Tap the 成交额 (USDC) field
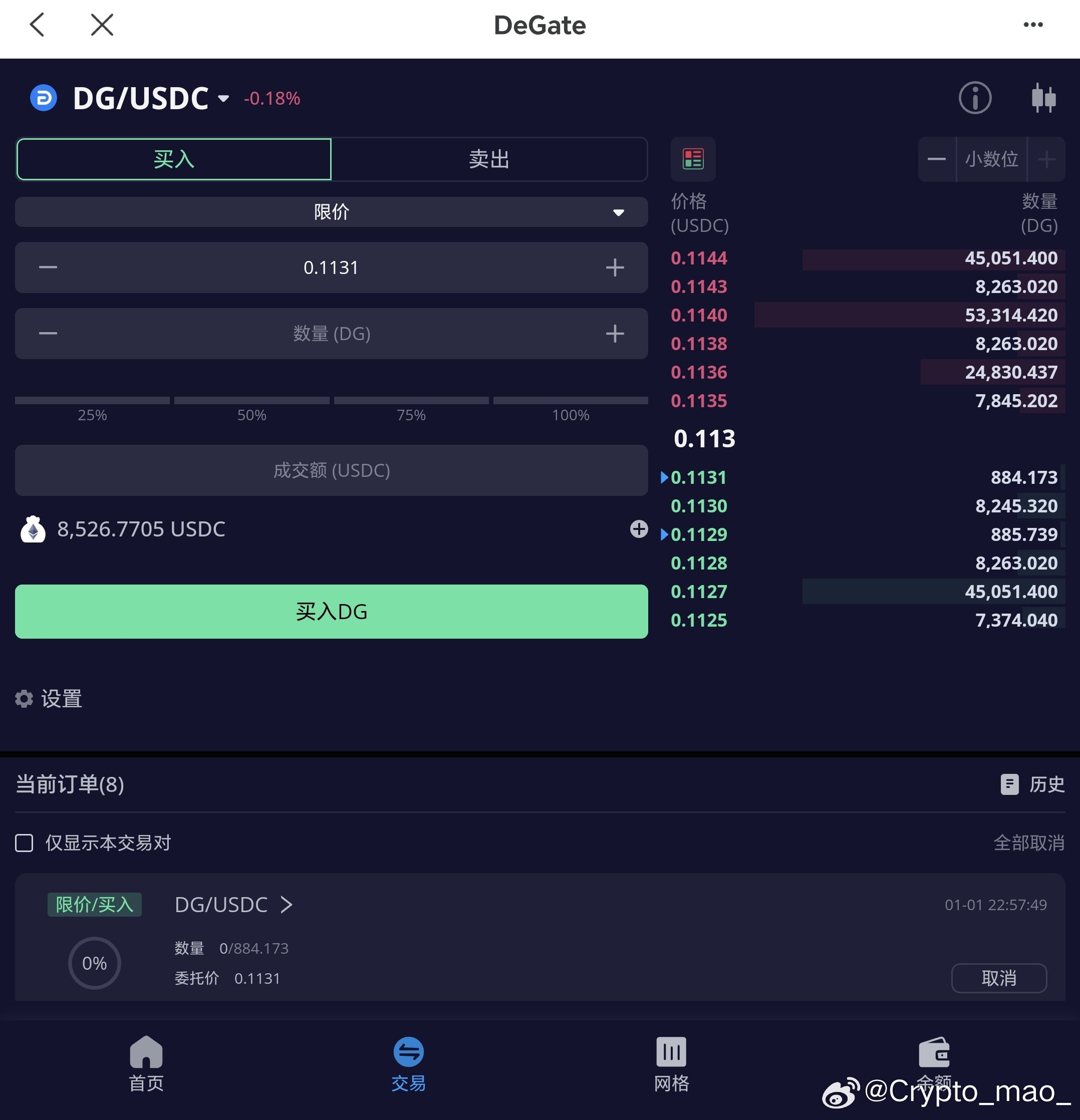Viewport: 1080px width, 1120px height. click(x=332, y=470)
